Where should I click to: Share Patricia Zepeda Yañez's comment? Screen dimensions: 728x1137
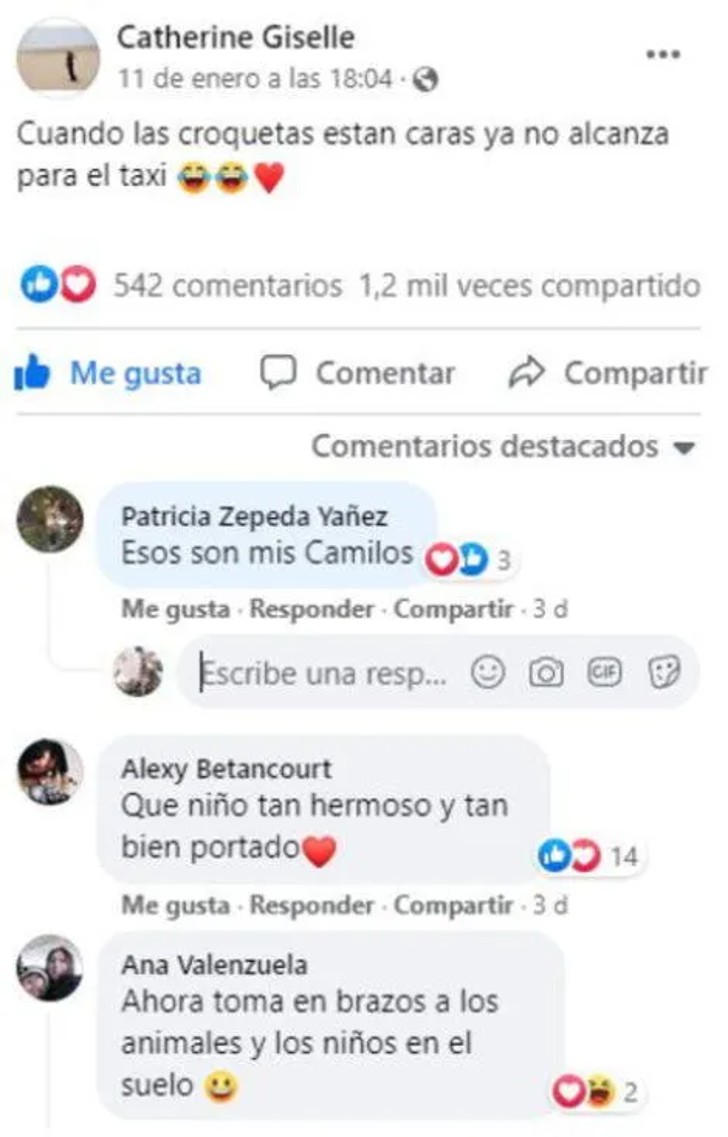[x=452, y=609]
